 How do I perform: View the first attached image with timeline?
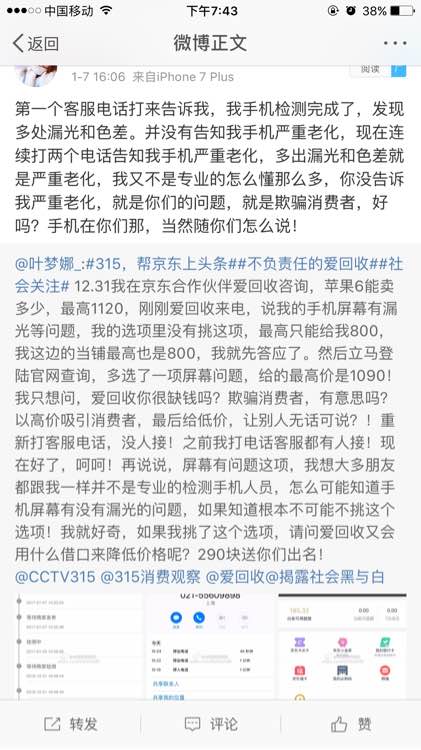pos(78,647)
